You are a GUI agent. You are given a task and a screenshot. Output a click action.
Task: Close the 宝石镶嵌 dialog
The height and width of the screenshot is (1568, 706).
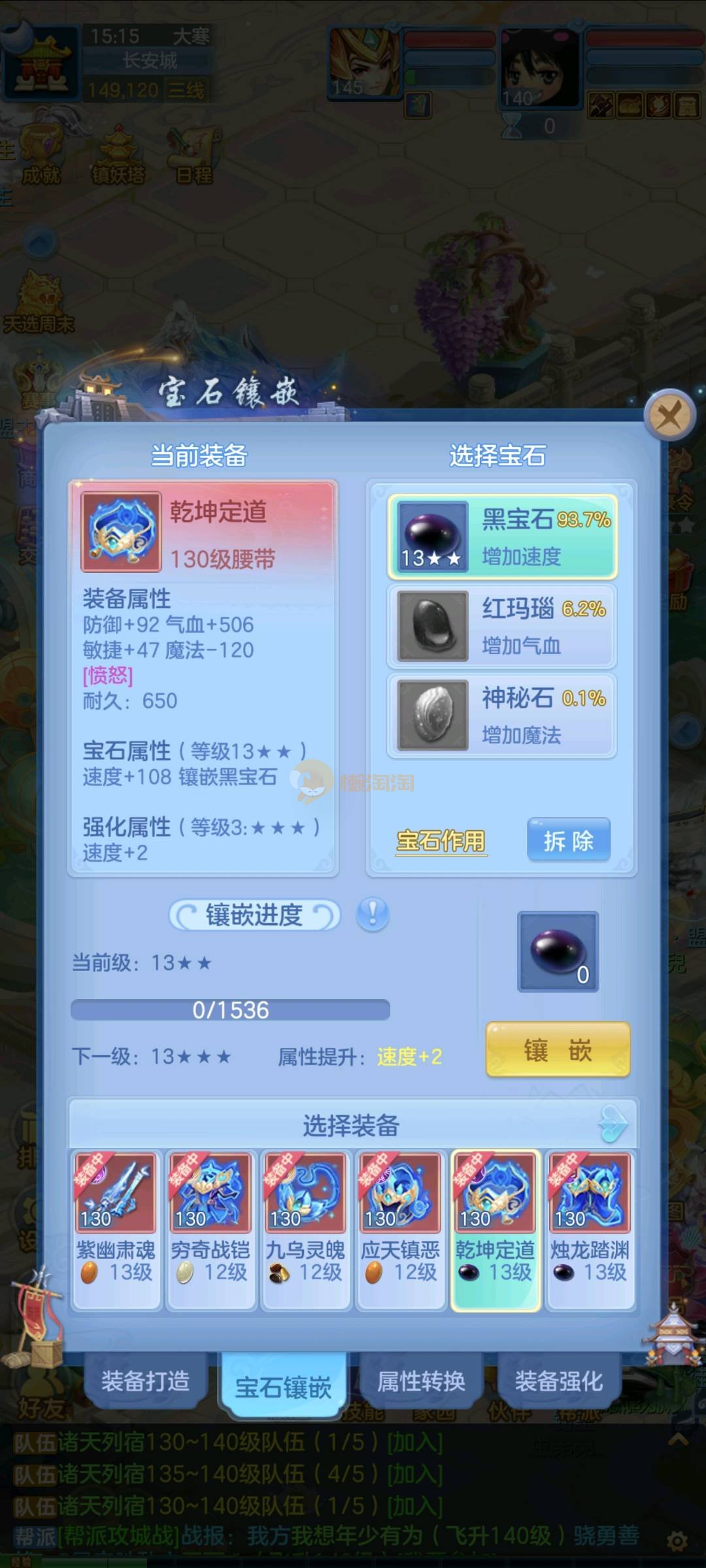click(x=669, y=415)
